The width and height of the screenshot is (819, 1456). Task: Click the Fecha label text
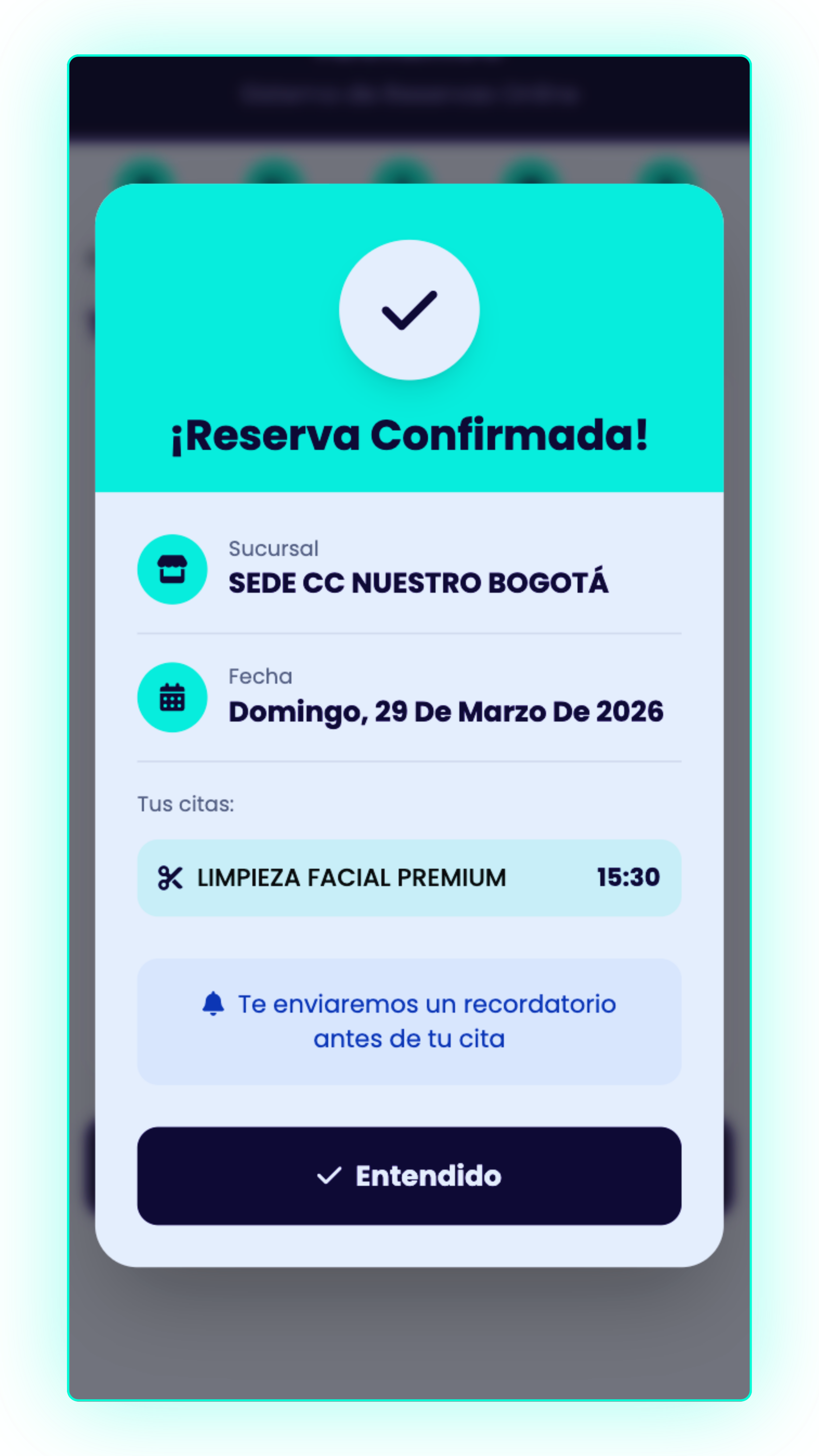pos(261,676)
